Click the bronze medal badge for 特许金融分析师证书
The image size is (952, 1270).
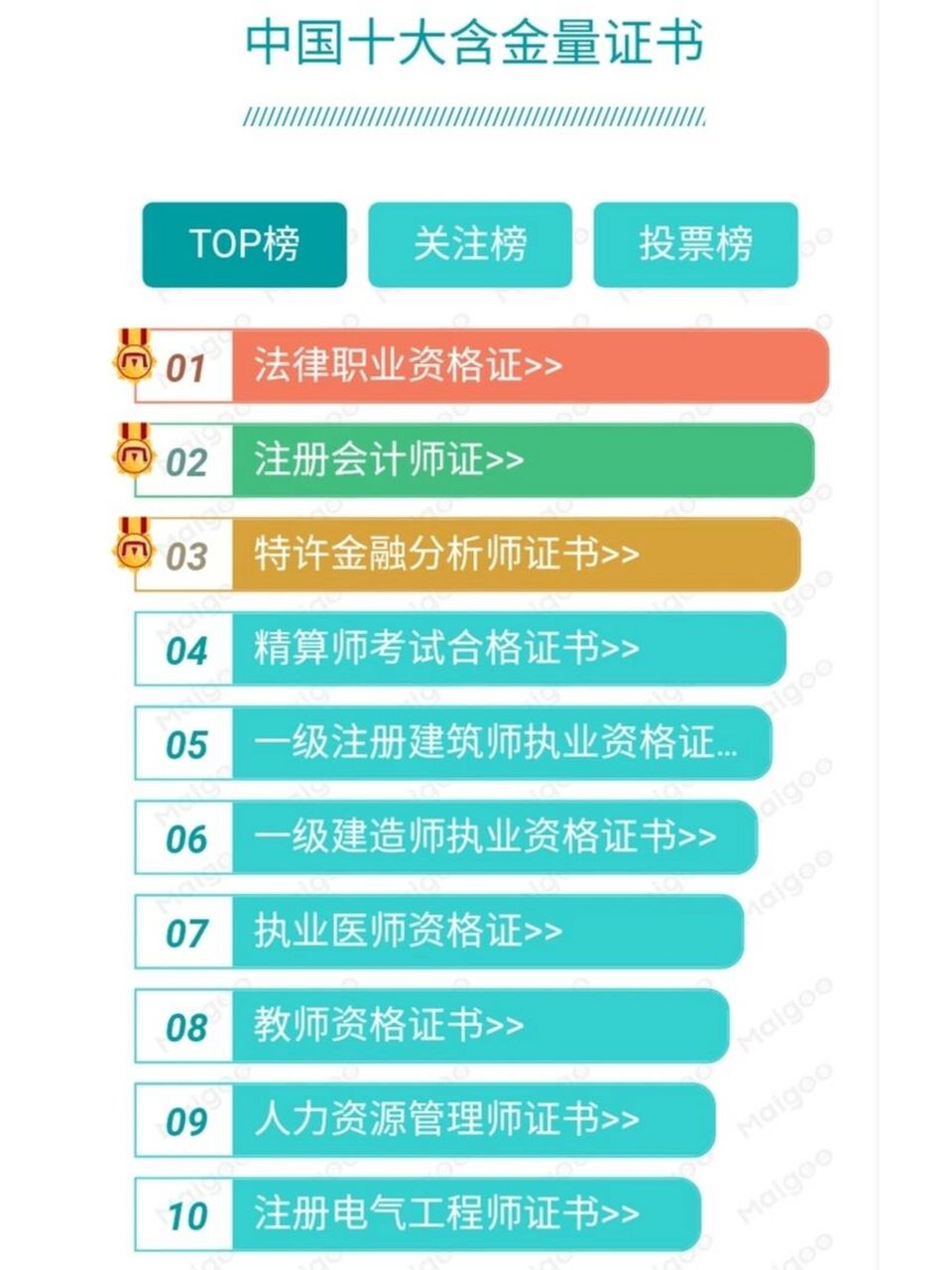(x=135, y=553)
